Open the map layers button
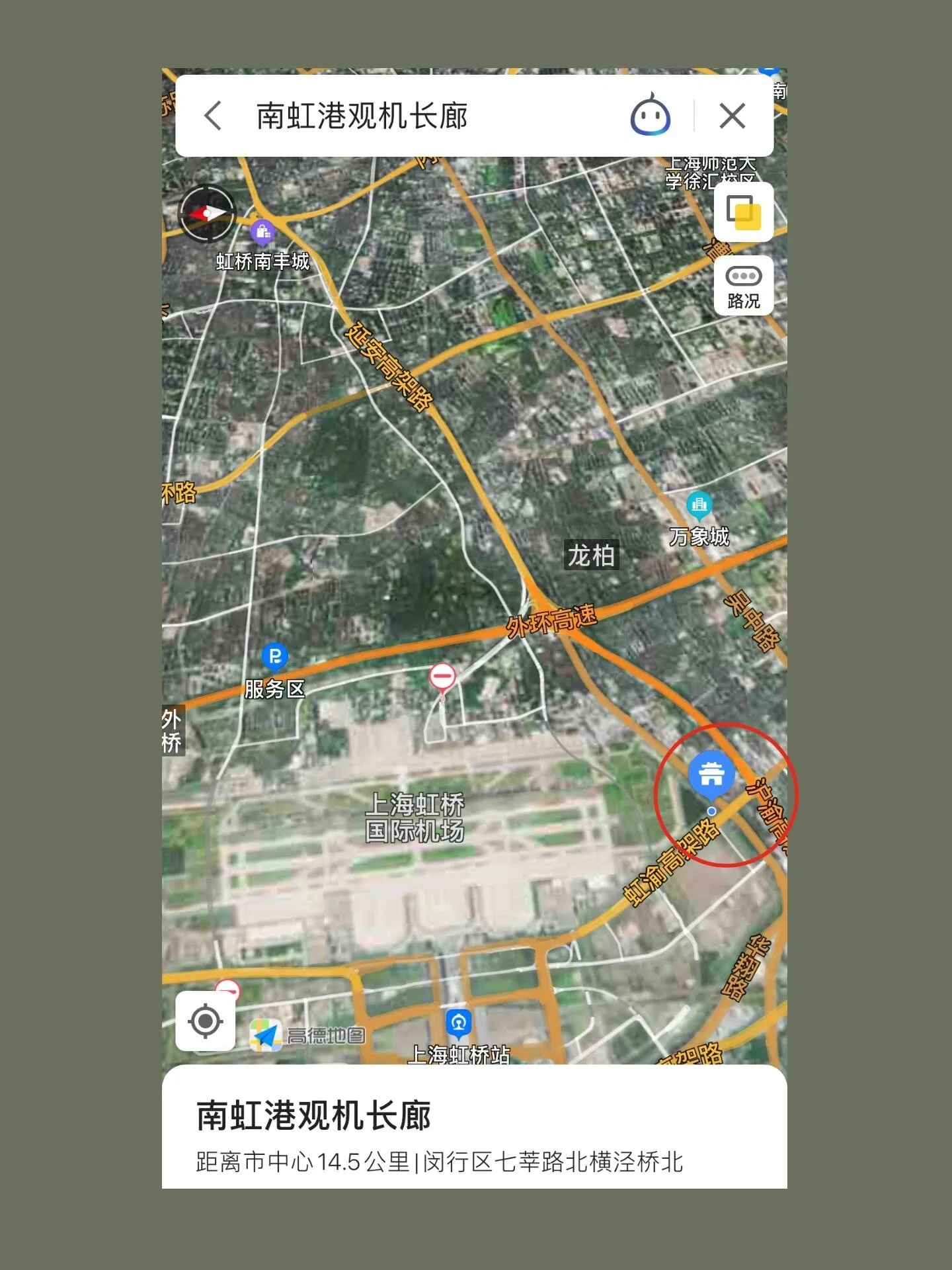 click(744, 212)
